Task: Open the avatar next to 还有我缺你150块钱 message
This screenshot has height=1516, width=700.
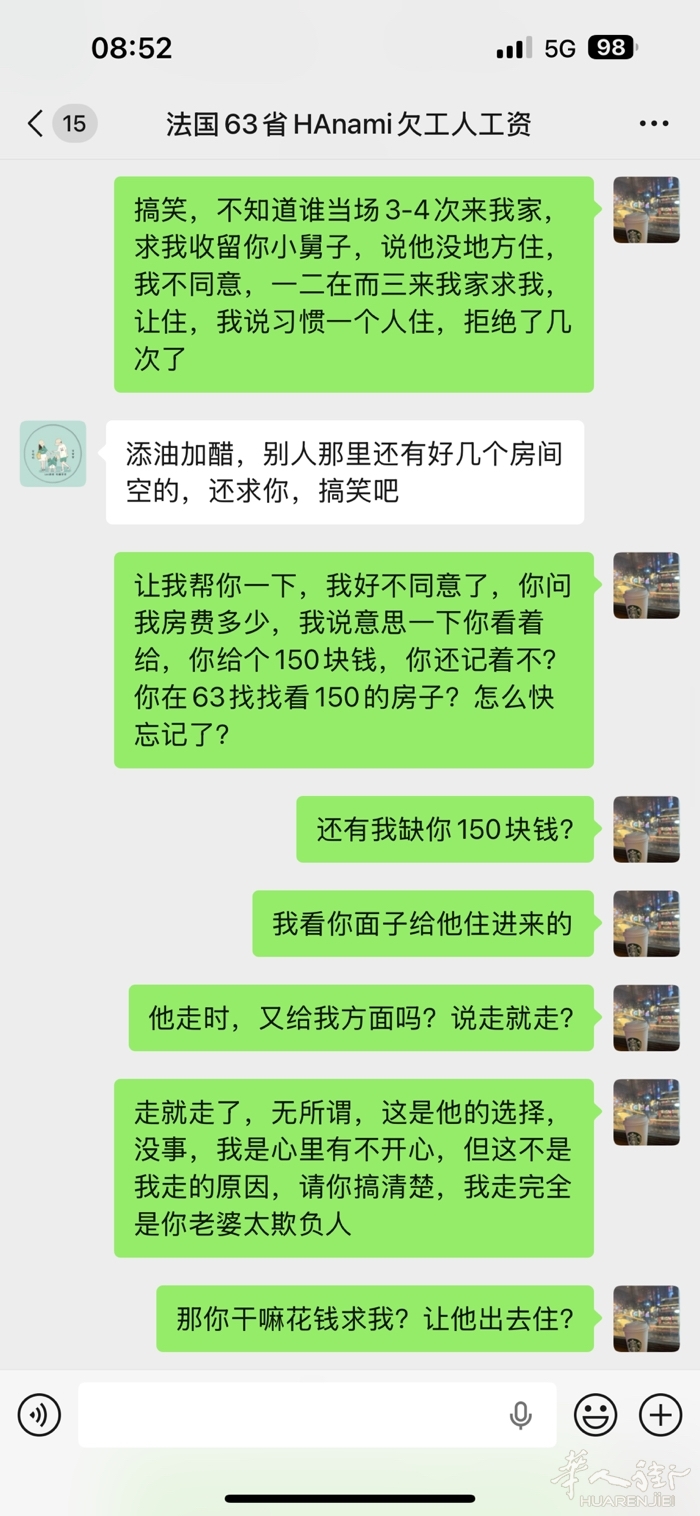Action: pos(646,829)
